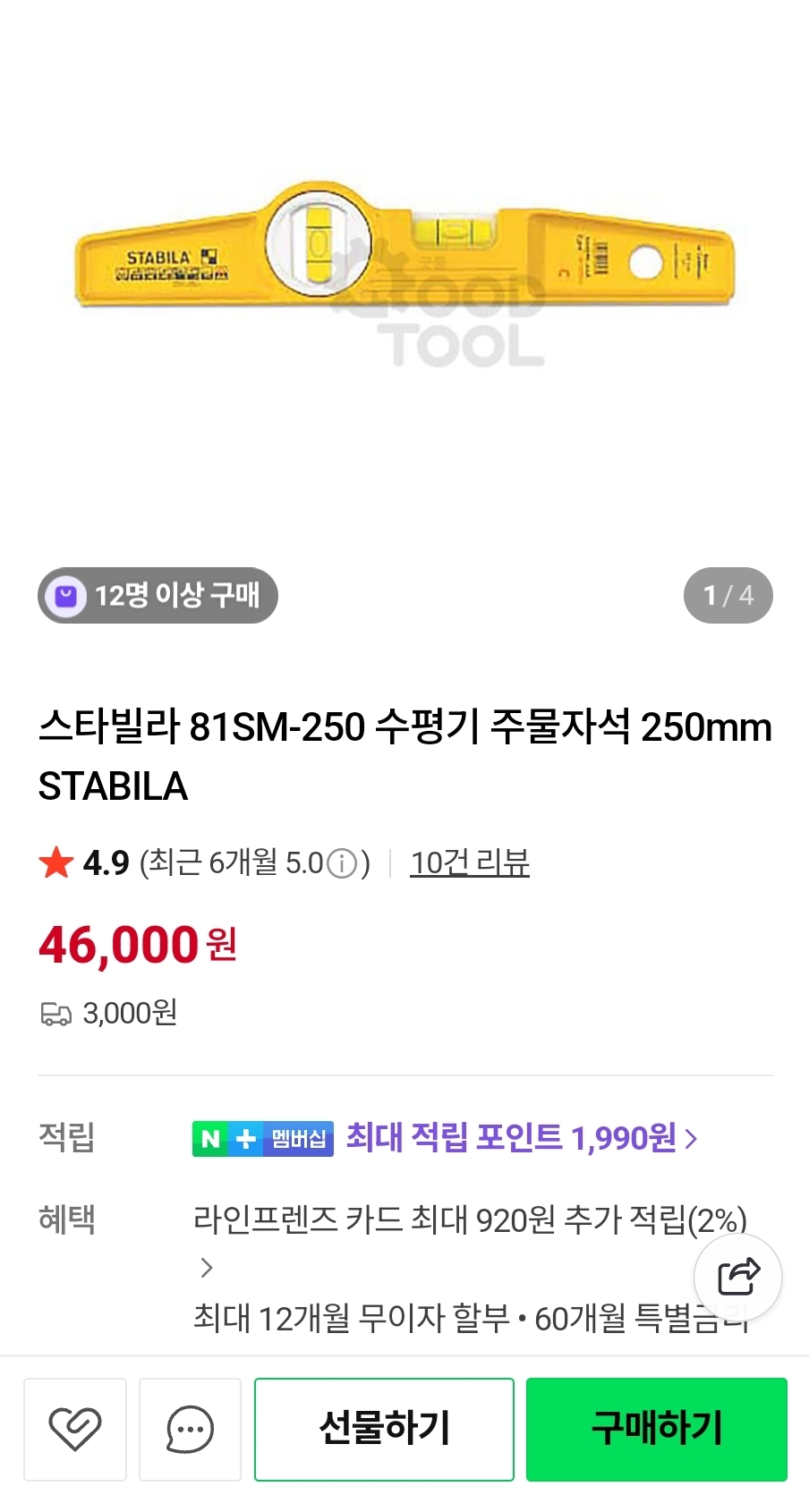The image size is (809, 1512).
Task: Open the 10건 리뷰 reviews link
Action: 469,863
